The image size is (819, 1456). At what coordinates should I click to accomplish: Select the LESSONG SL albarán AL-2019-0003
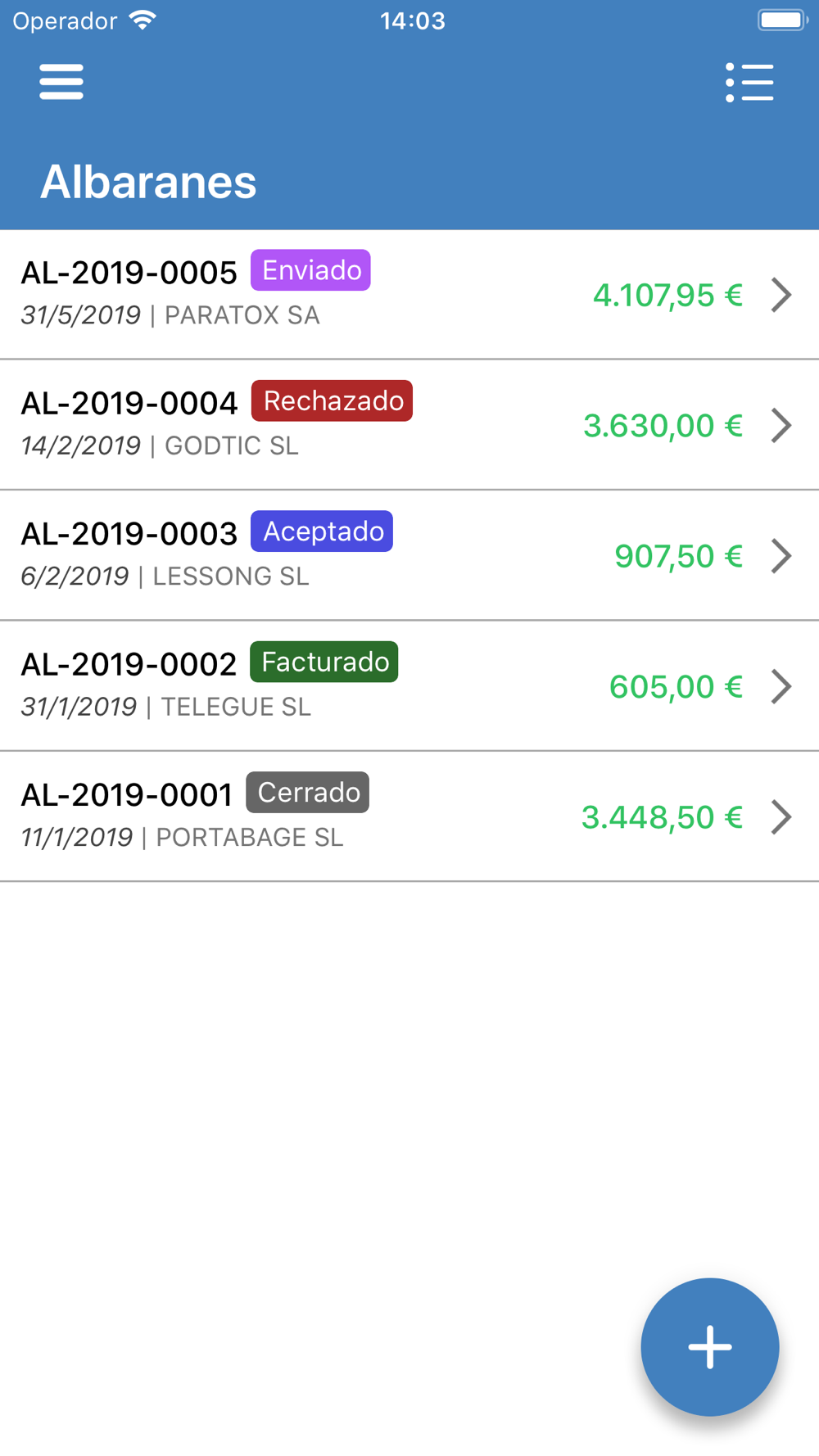pyautogui.click(x=409, y=555)
